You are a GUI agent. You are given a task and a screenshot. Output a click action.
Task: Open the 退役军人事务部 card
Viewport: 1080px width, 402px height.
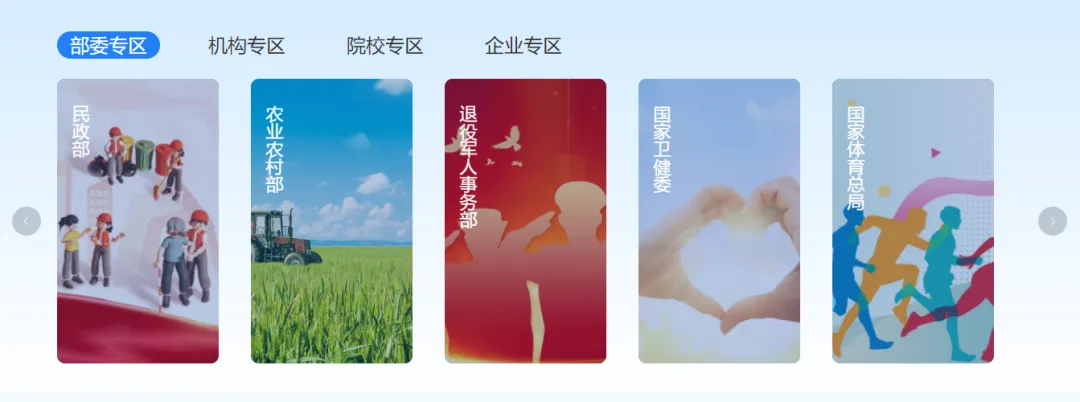(525, 221)
